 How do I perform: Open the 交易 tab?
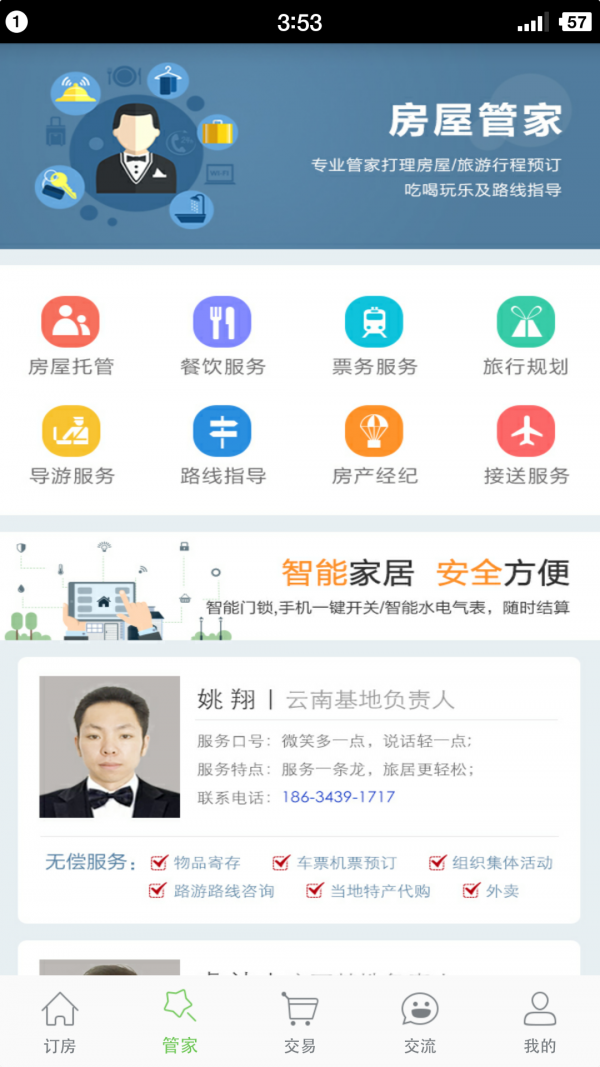300,1022
